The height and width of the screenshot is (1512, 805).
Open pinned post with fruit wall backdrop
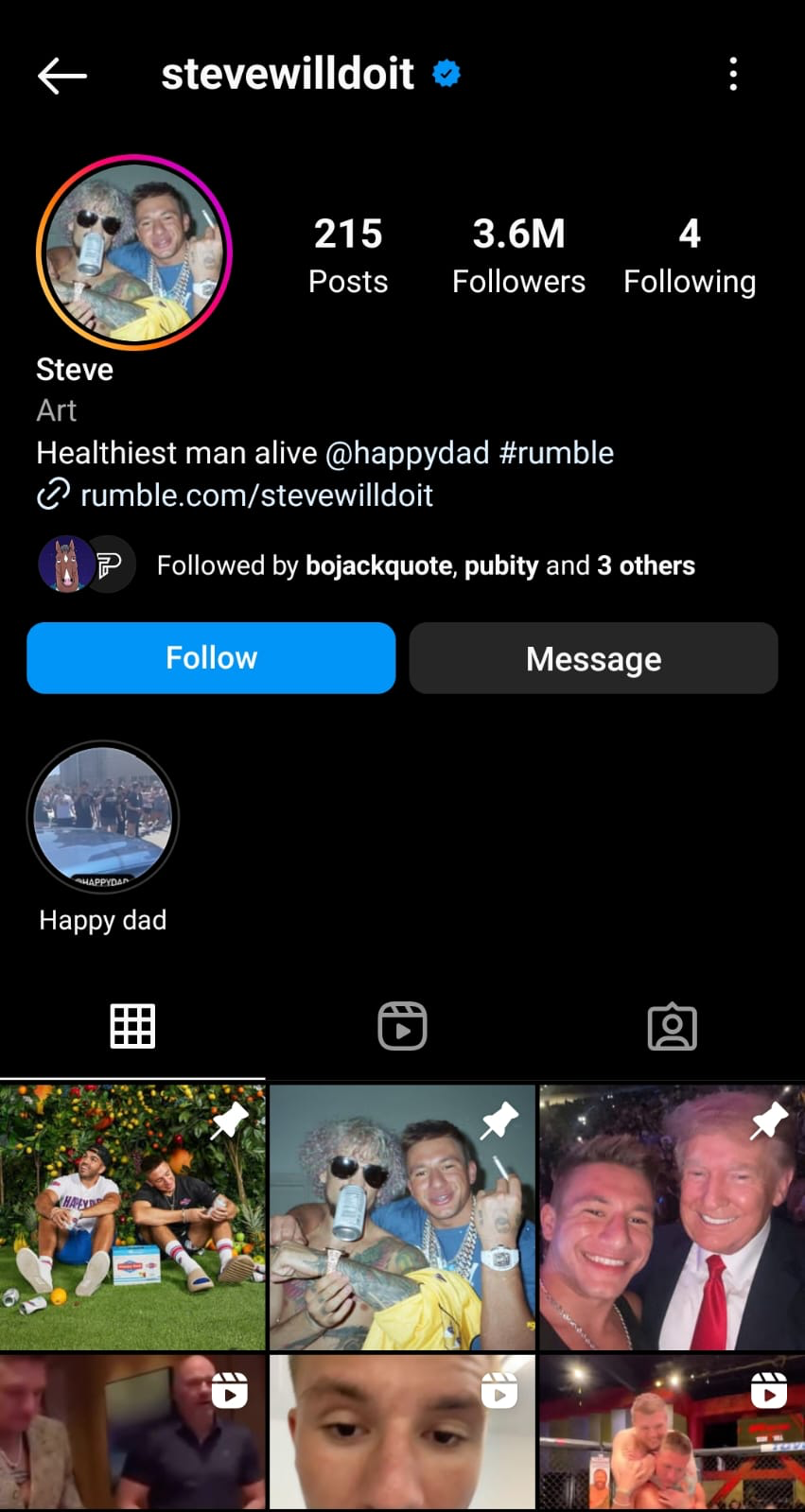[x=132, y=1217]
